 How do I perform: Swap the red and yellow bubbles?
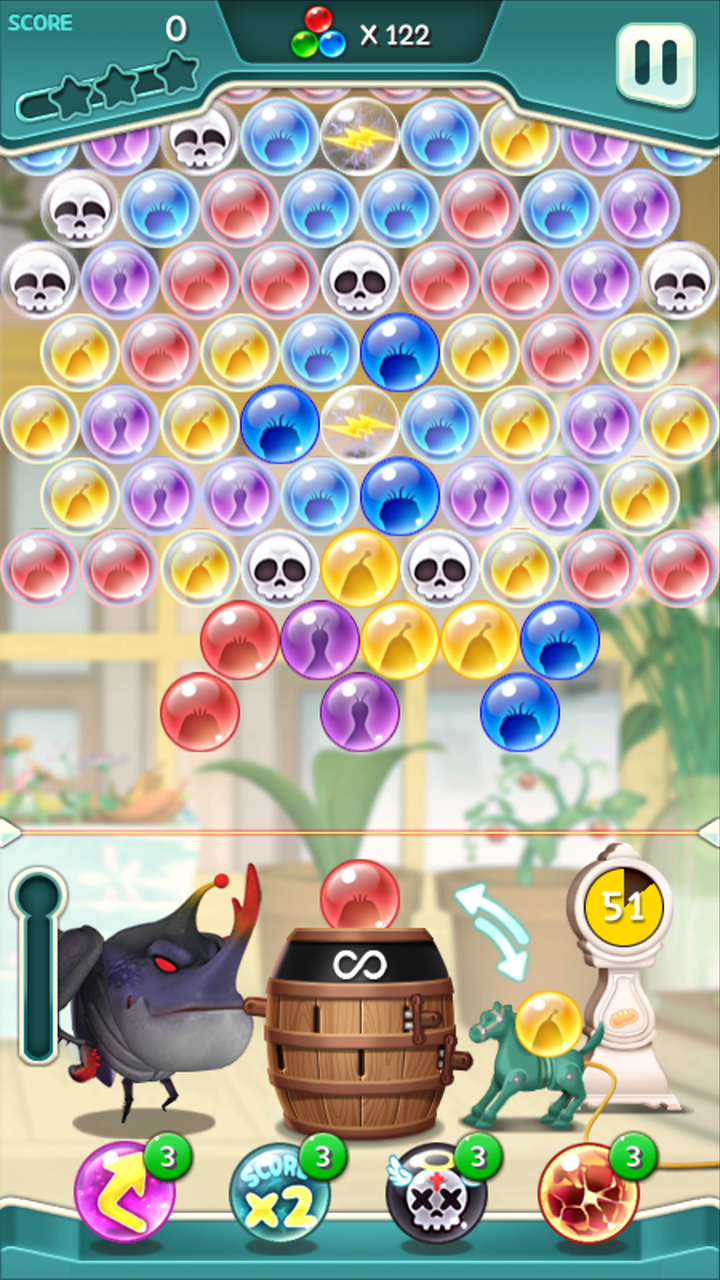pyautogui.click(x=490, y=931)
